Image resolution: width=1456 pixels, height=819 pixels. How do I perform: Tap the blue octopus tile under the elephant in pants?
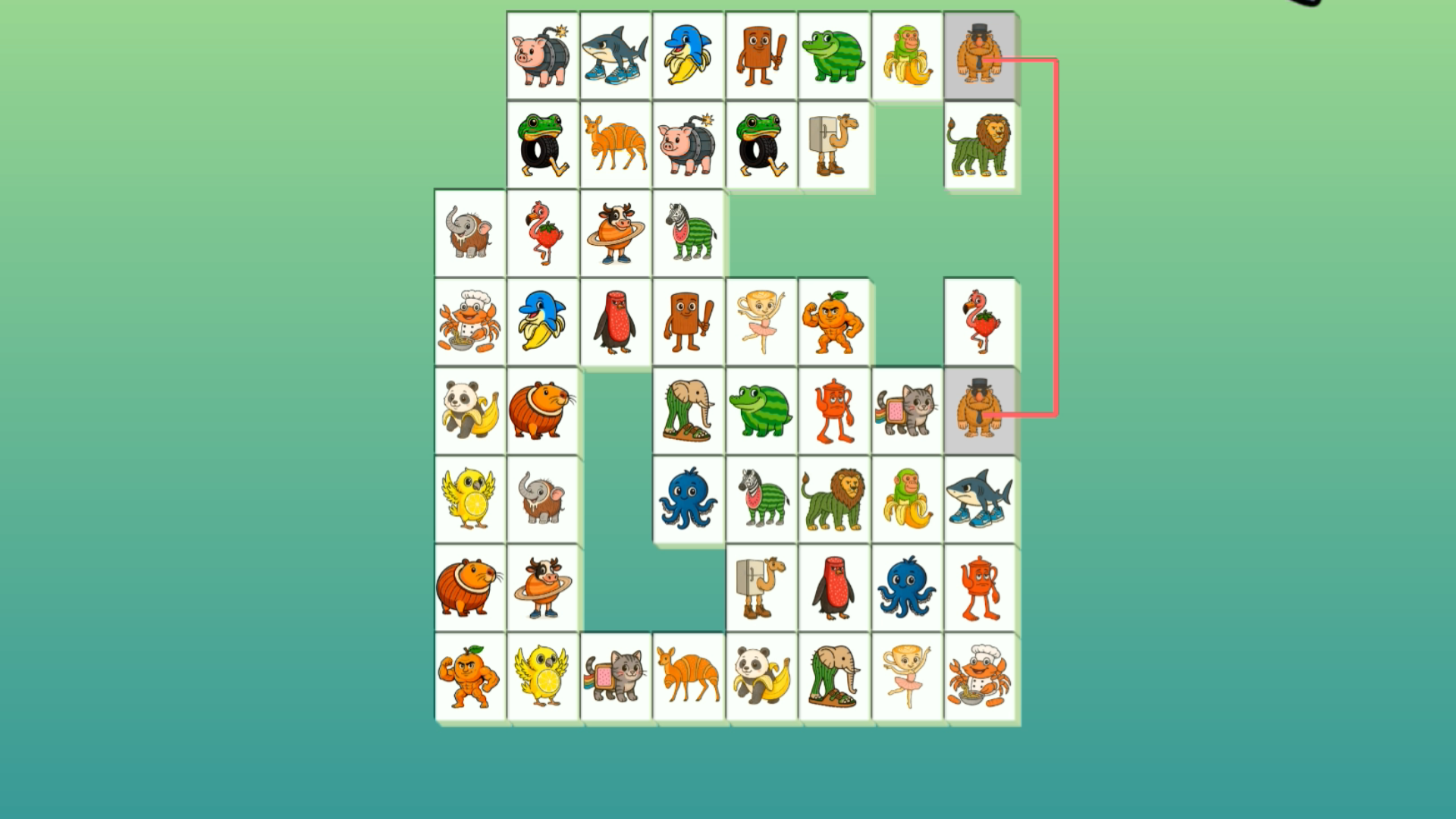688,498
